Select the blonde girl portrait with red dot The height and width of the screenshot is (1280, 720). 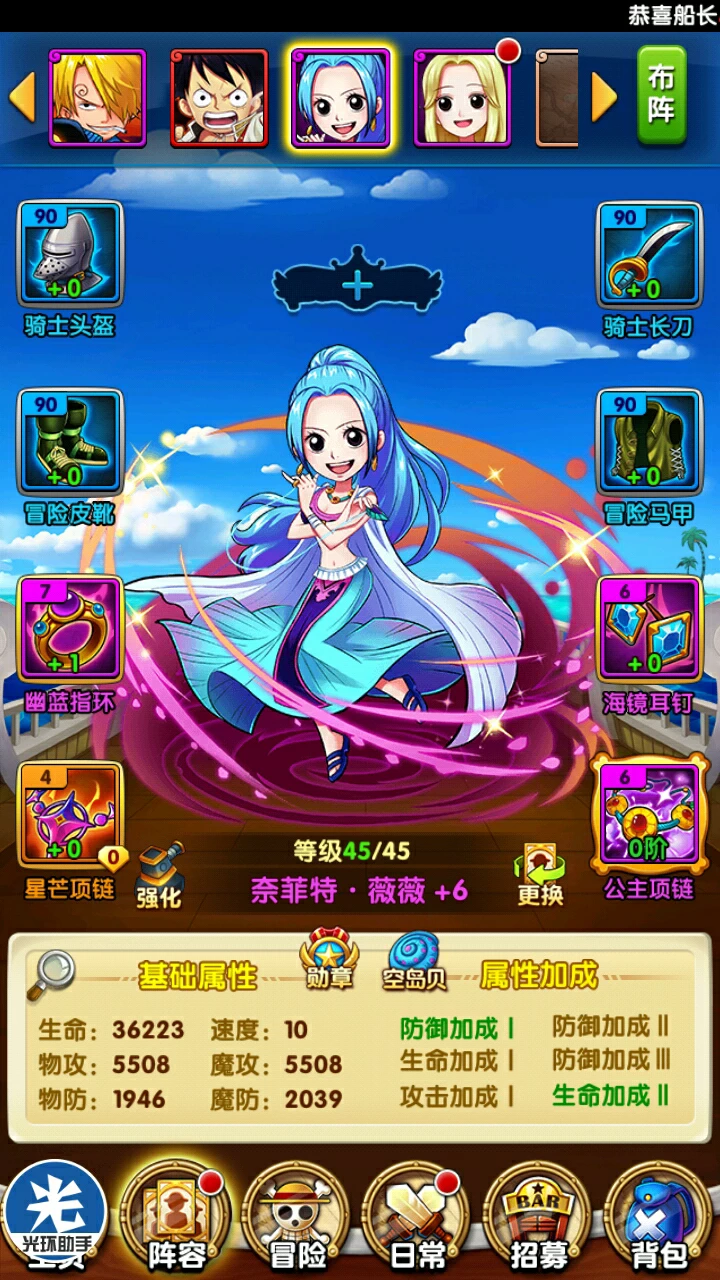click(x=461, y=97)
